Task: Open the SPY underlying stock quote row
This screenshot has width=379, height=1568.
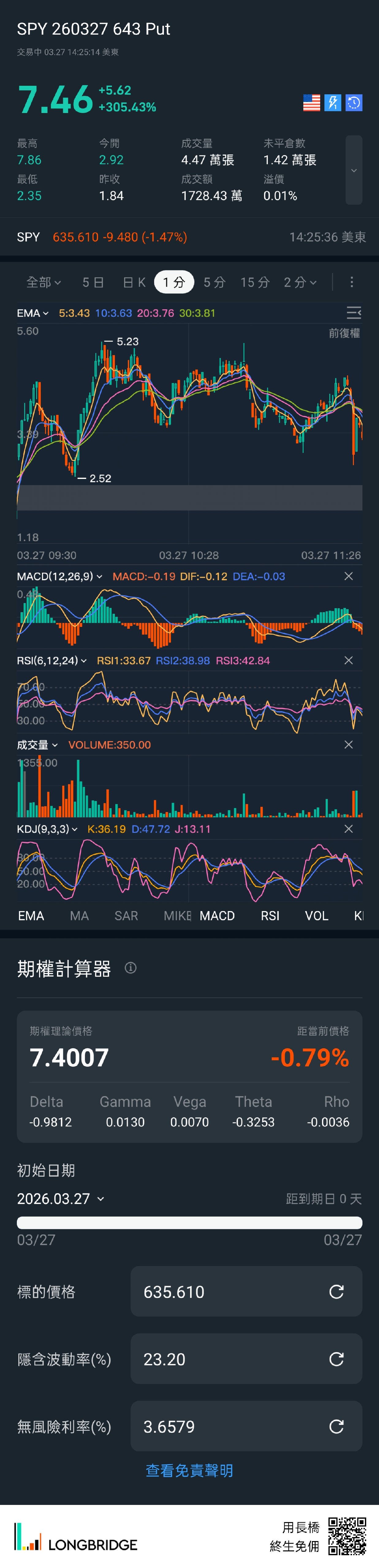Action: (189, 237)
